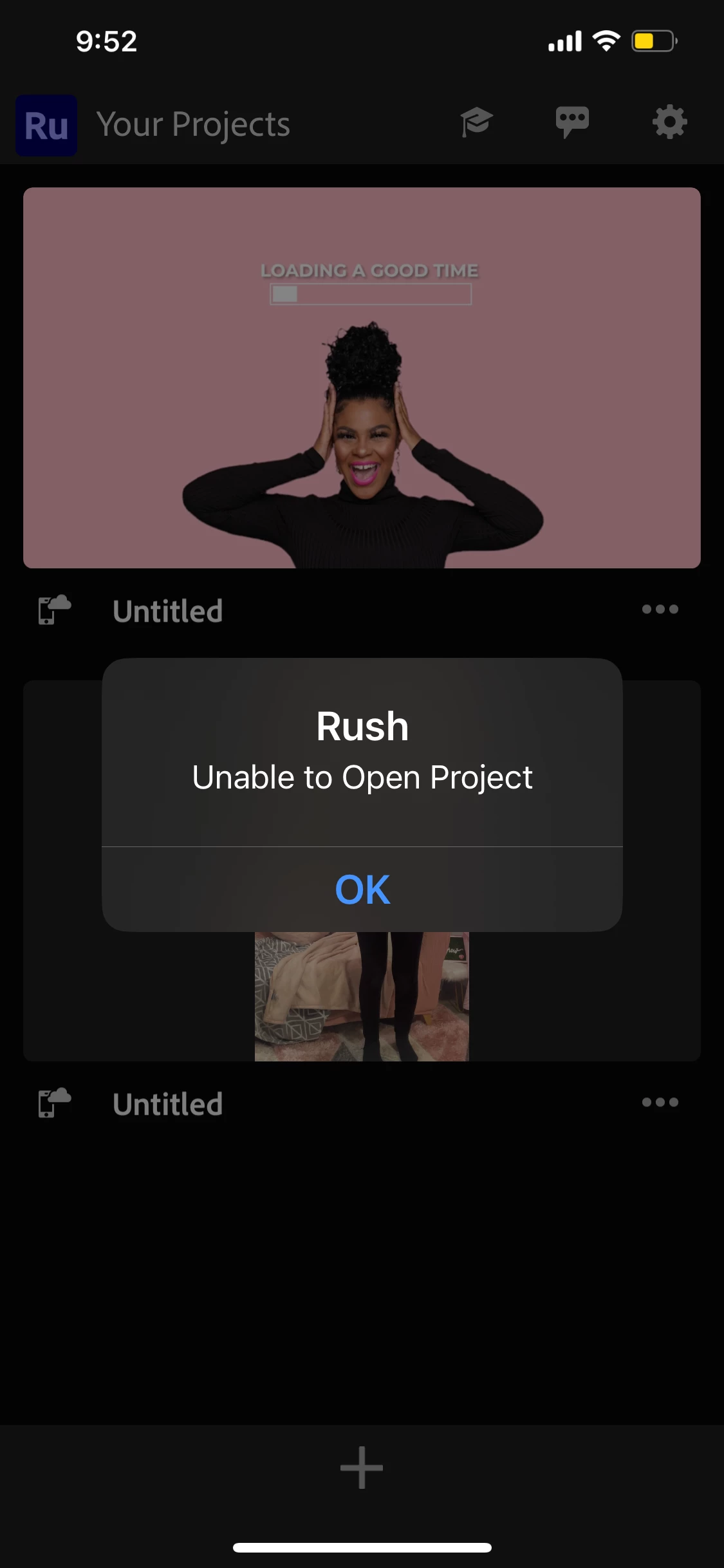Image resolution: width=724 pixels, height=1568 pixels.
Task: Tap the Ru app logo
Action: click(46, 126)
